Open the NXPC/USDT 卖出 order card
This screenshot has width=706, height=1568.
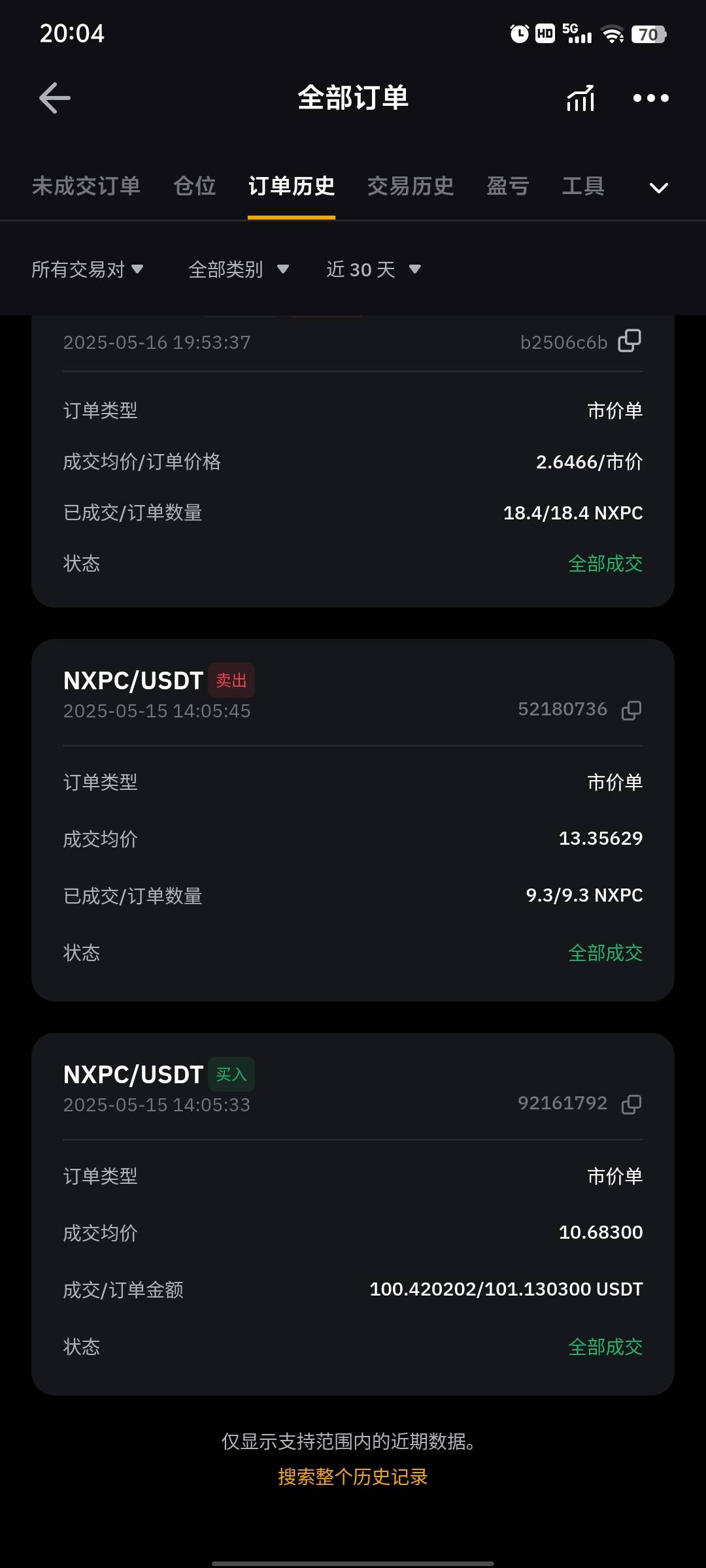[353, 820]
